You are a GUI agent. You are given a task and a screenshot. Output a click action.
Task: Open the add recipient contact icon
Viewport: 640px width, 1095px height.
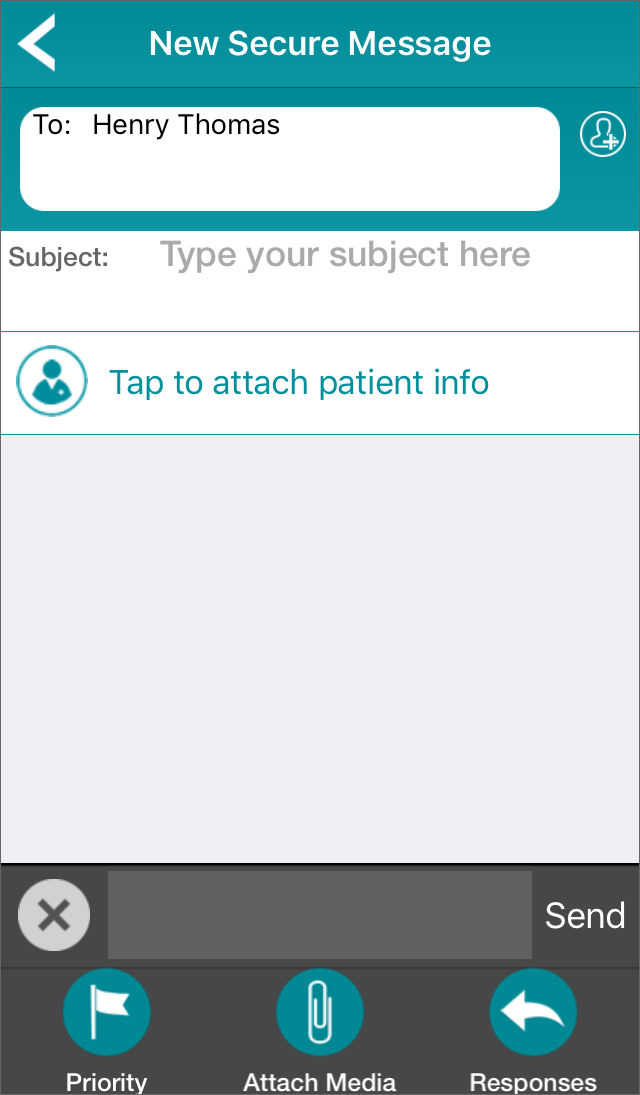click(602, 134)
